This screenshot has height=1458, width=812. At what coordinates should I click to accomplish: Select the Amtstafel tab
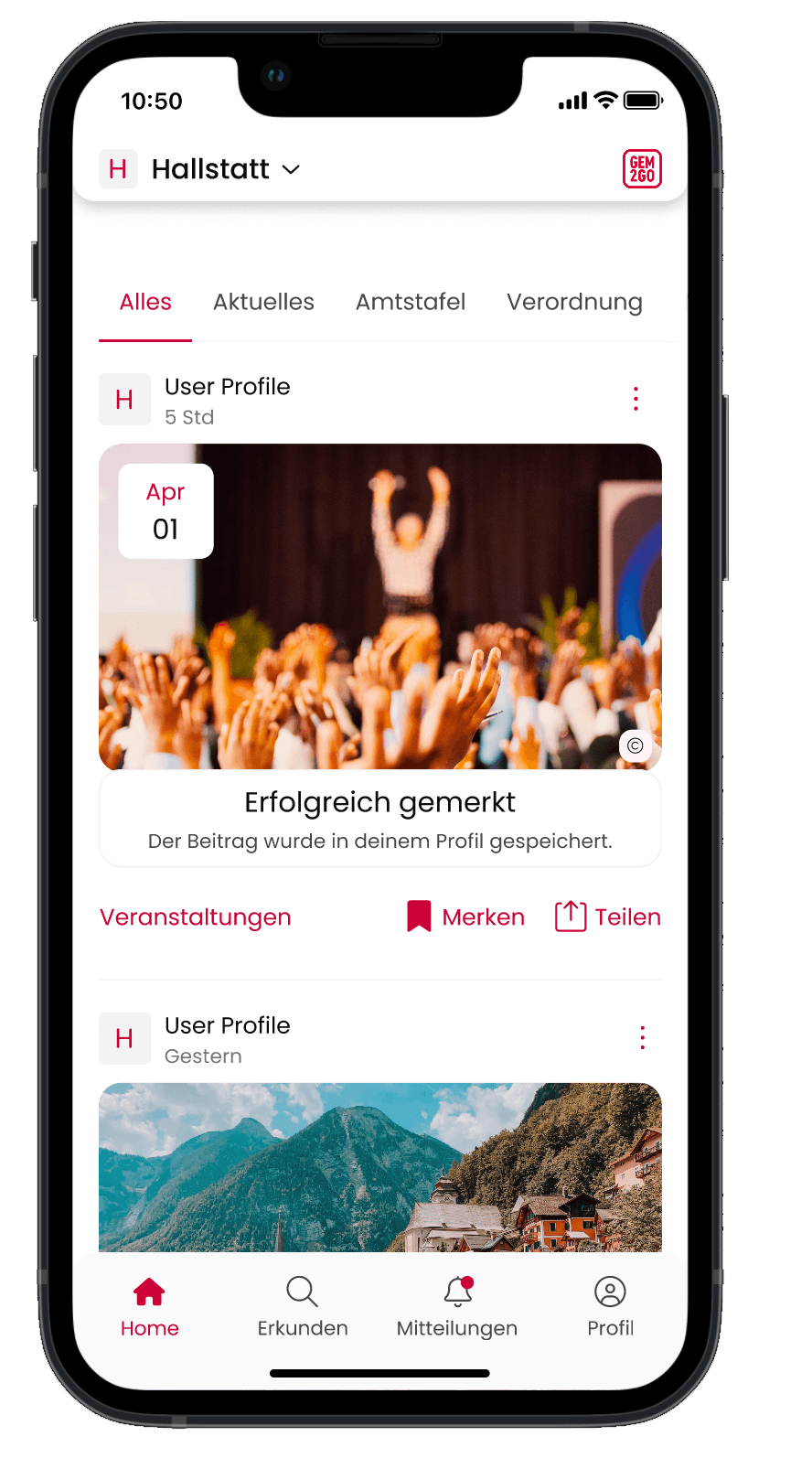click(411, 302)
